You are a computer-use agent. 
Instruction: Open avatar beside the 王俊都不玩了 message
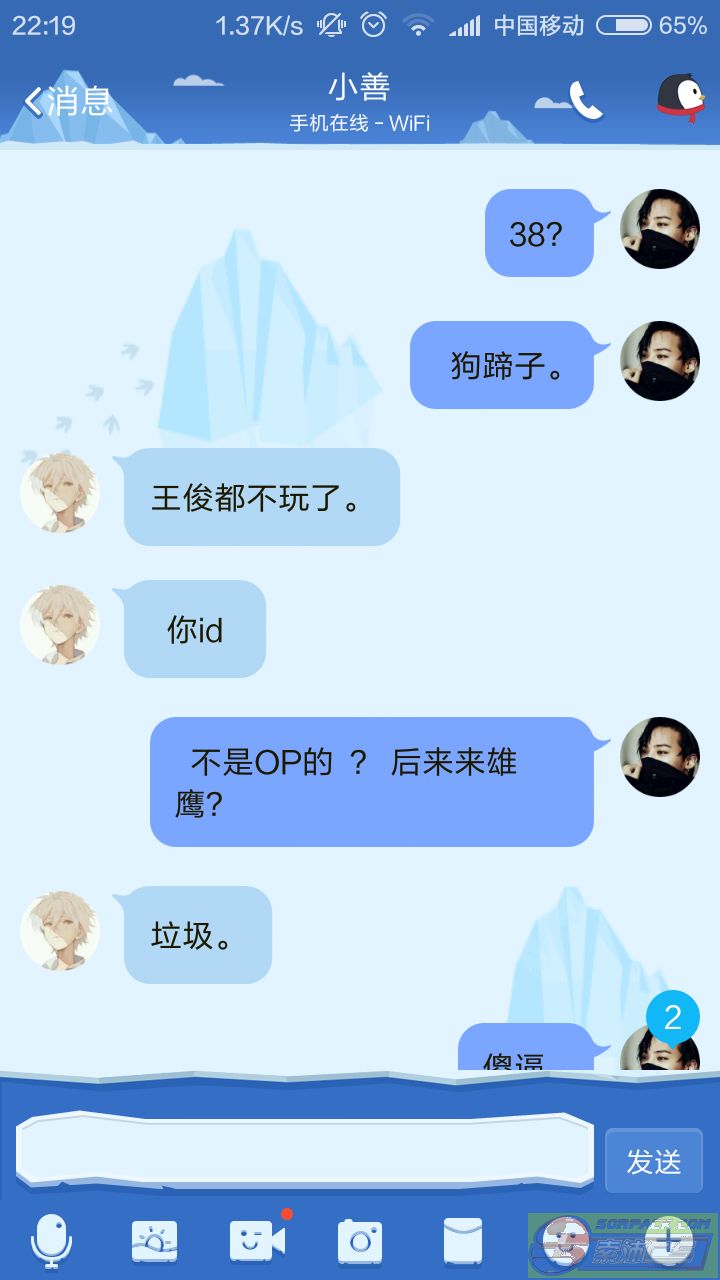pyautogui.click(x=60, y=492)
